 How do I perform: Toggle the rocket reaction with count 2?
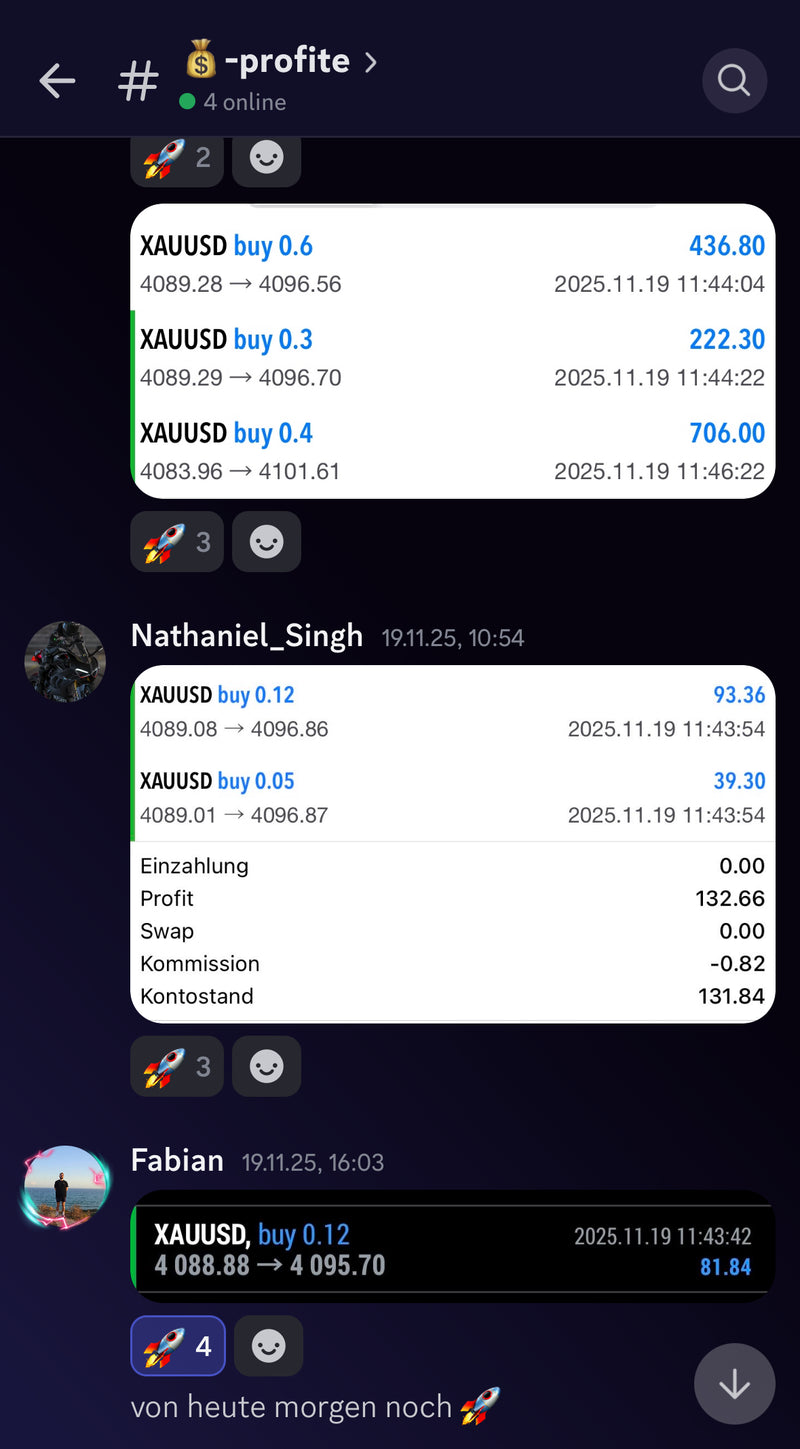click(x=177, y=159)
